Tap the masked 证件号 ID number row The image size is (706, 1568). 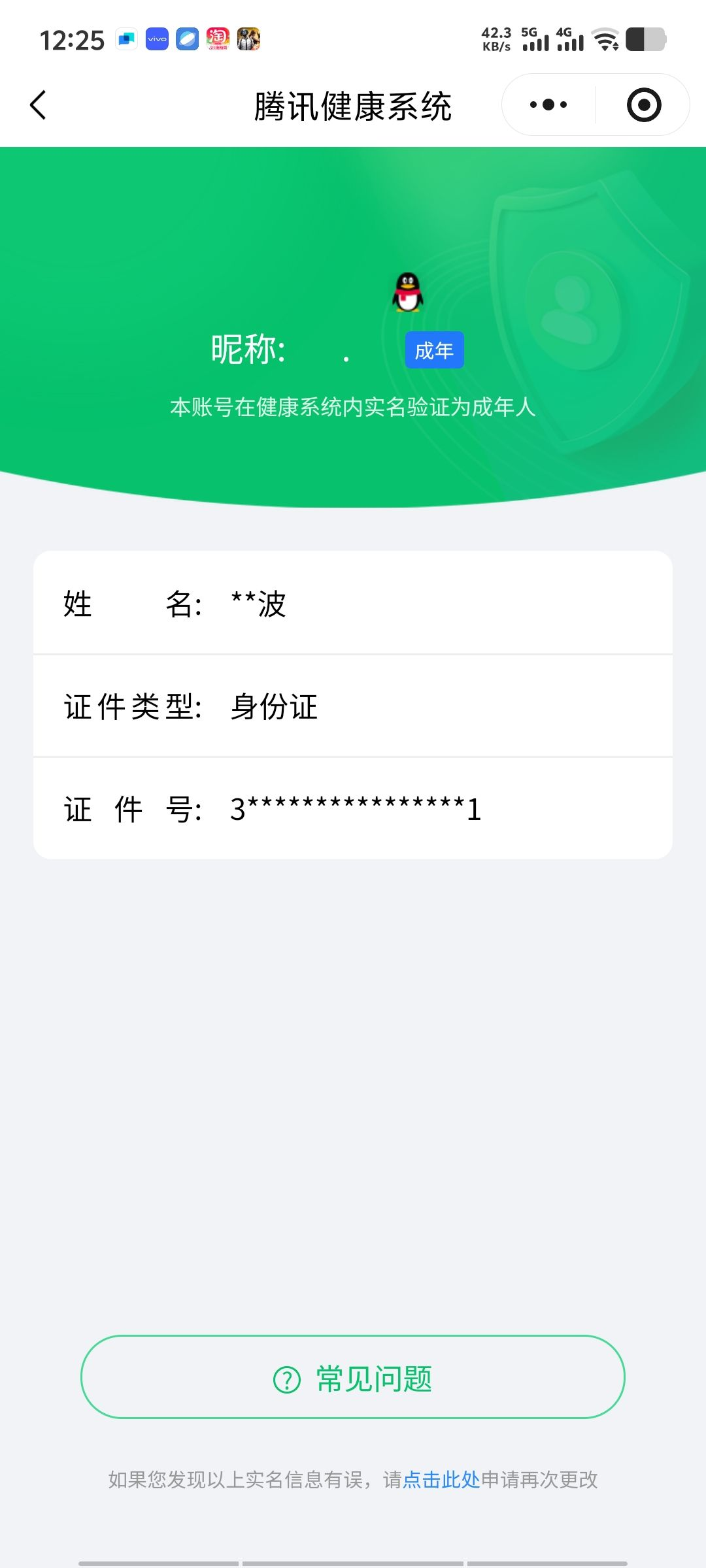(x=353, y=809)
